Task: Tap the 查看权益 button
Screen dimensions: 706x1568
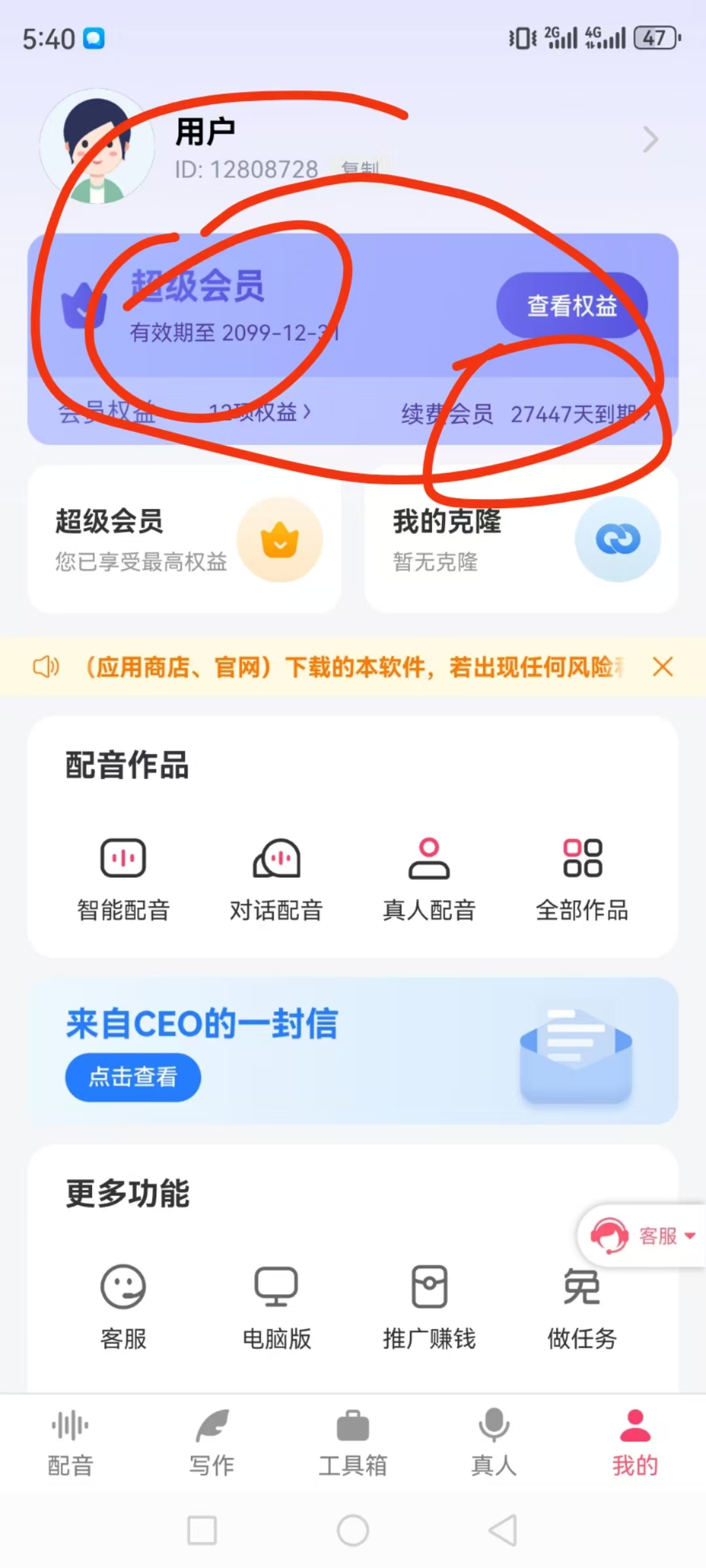Action: pyautogui.click(x=572, y=305)
